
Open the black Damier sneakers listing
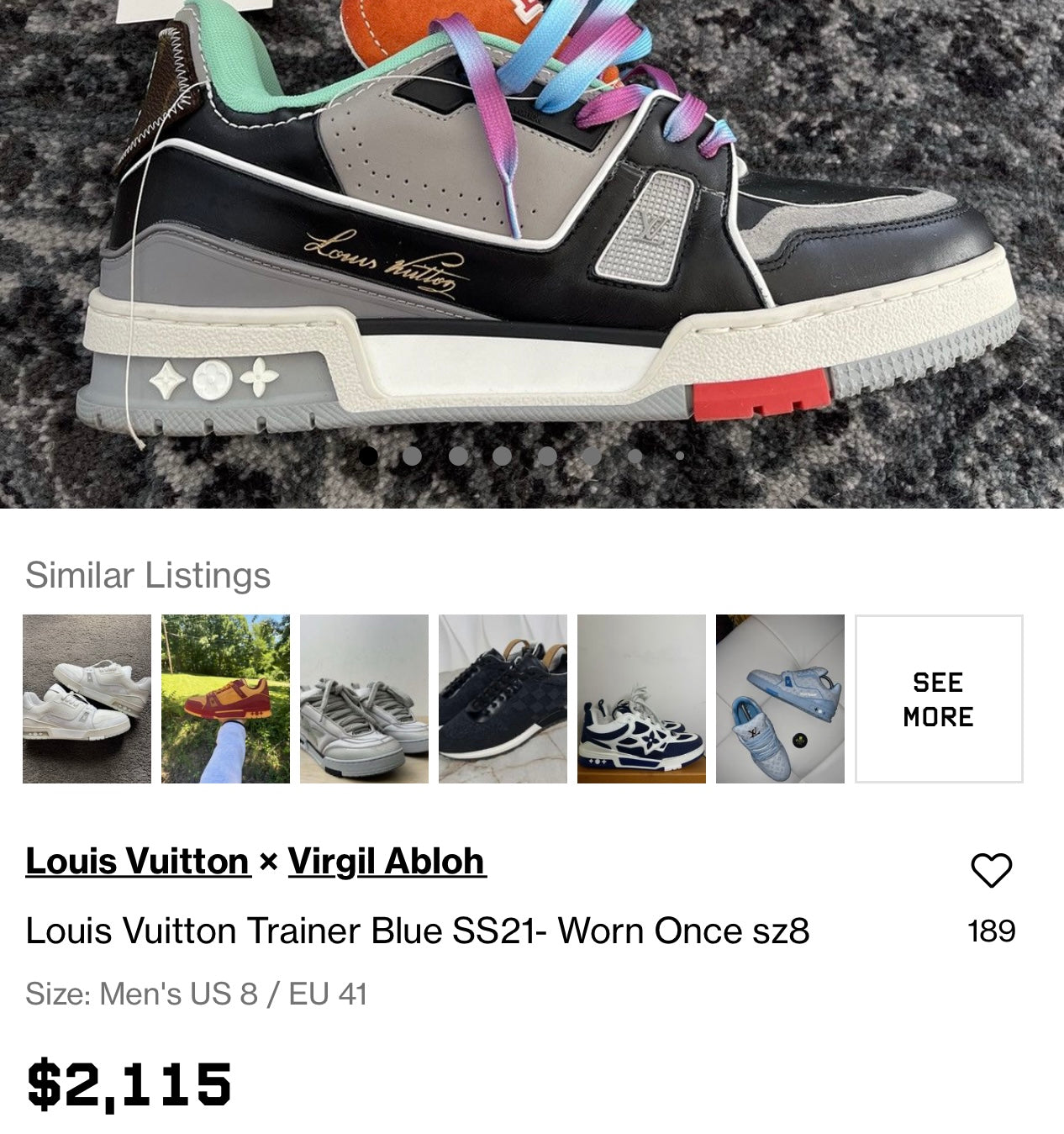tap(503, 699)
